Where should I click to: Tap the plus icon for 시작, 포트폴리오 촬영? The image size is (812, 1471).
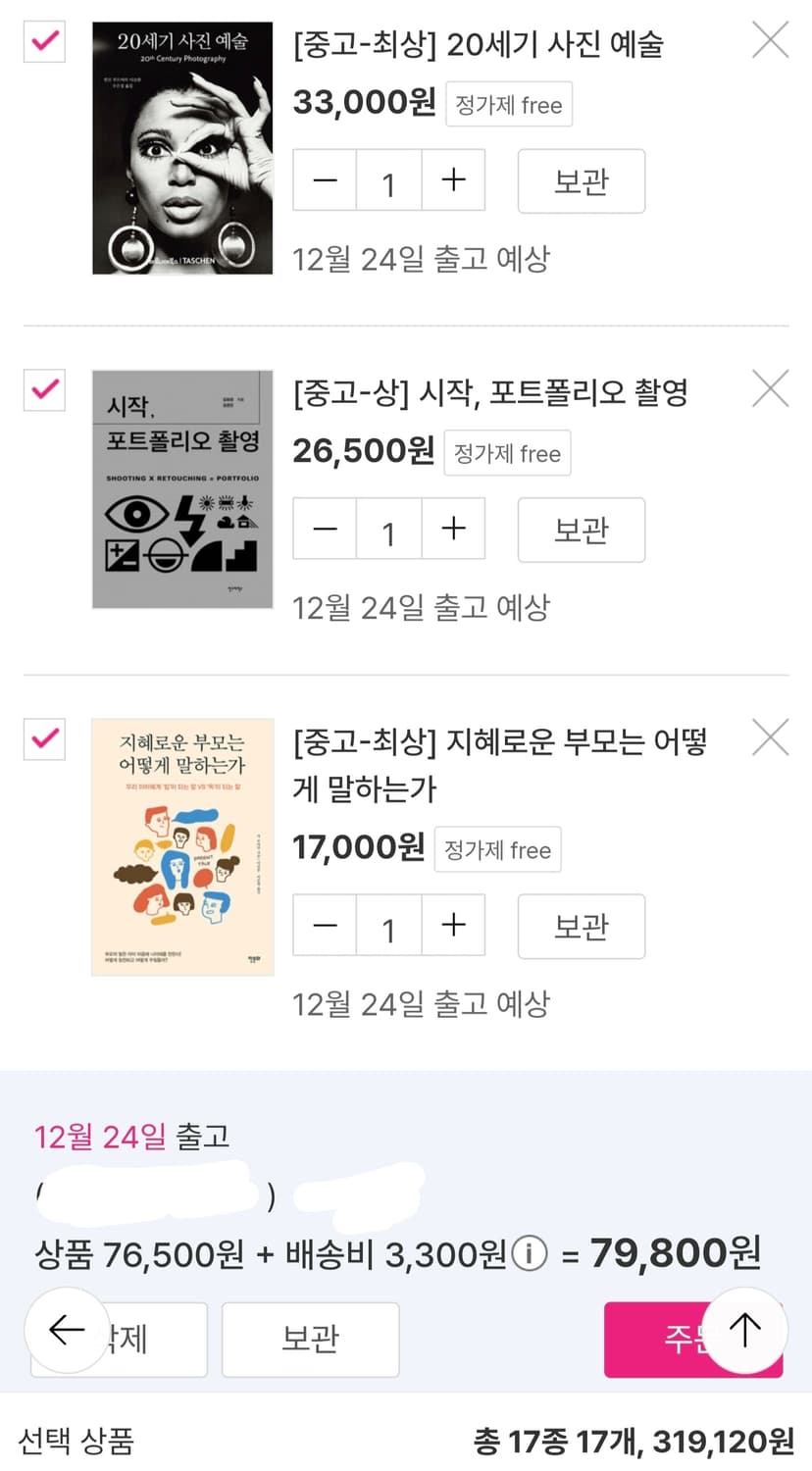452,530
